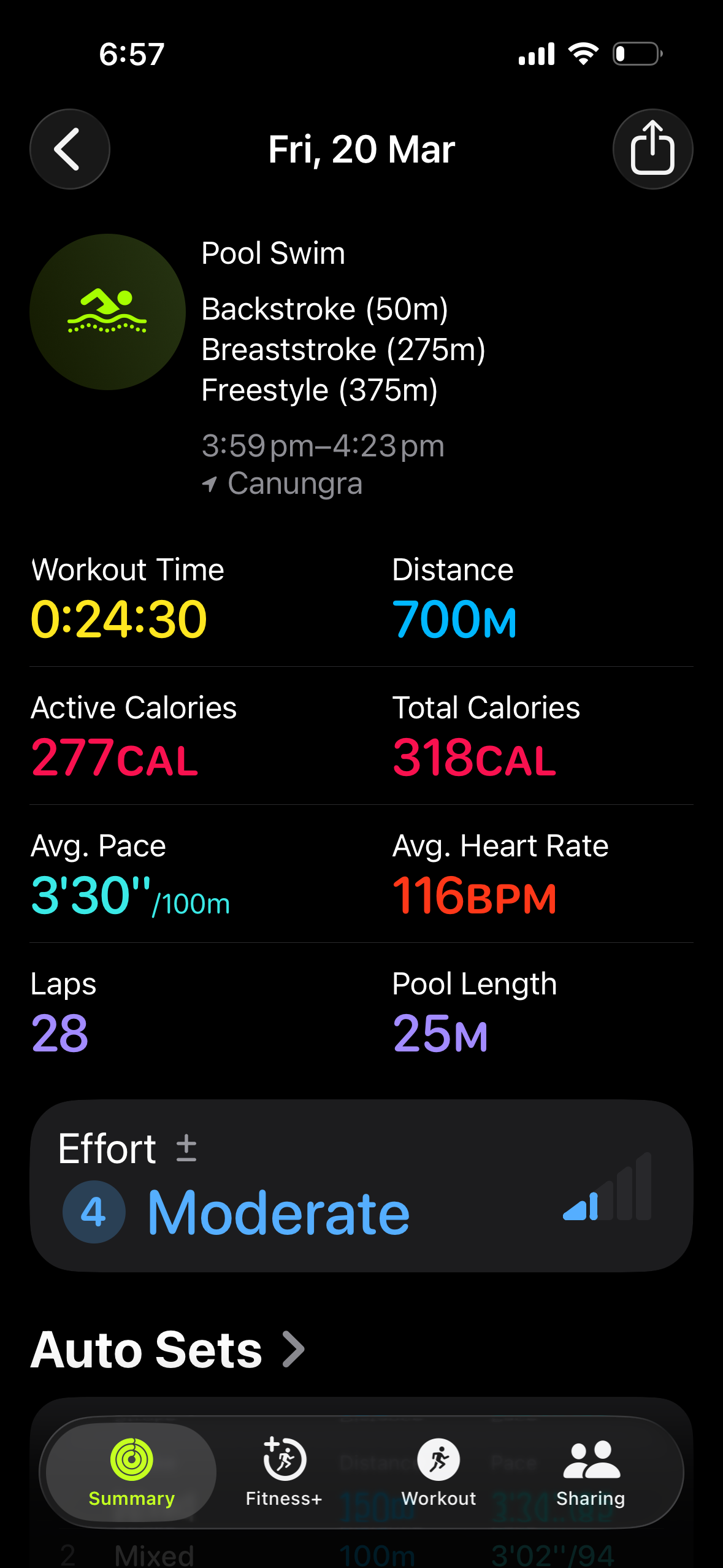Go back to the previous screen
Image resolution: width=723 pixels, height=1568 pixels.
click(x=69, y=149)
